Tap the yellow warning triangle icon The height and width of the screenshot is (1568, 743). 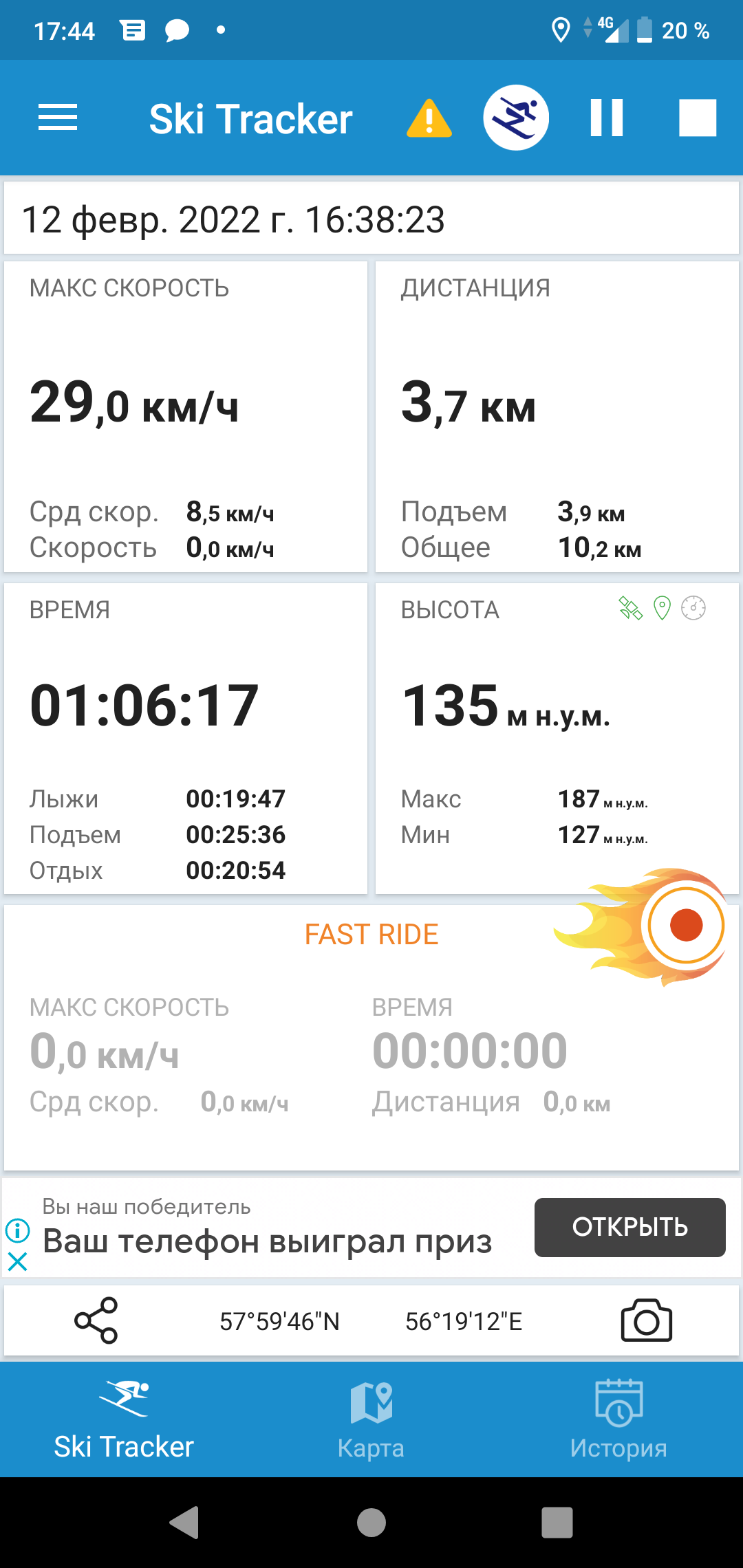click(x=429, y=119)
